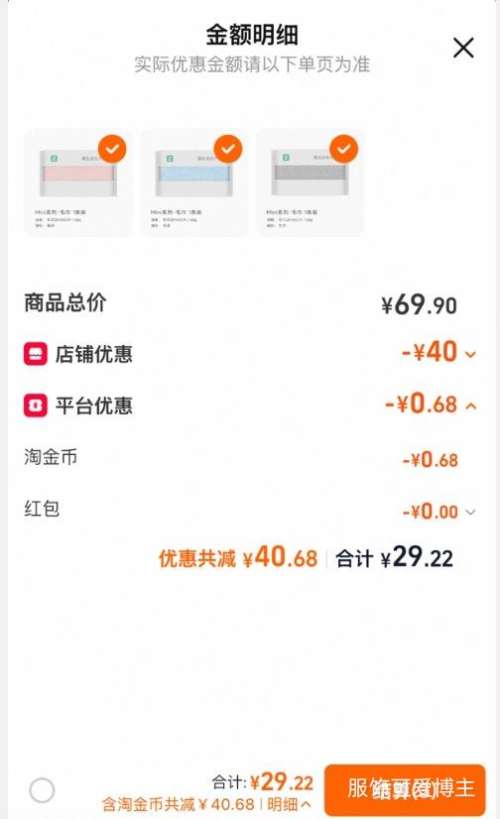This screenshot has height=819, width=500.
Task: Collapse the 平台优惠 section
Action: 470,406
